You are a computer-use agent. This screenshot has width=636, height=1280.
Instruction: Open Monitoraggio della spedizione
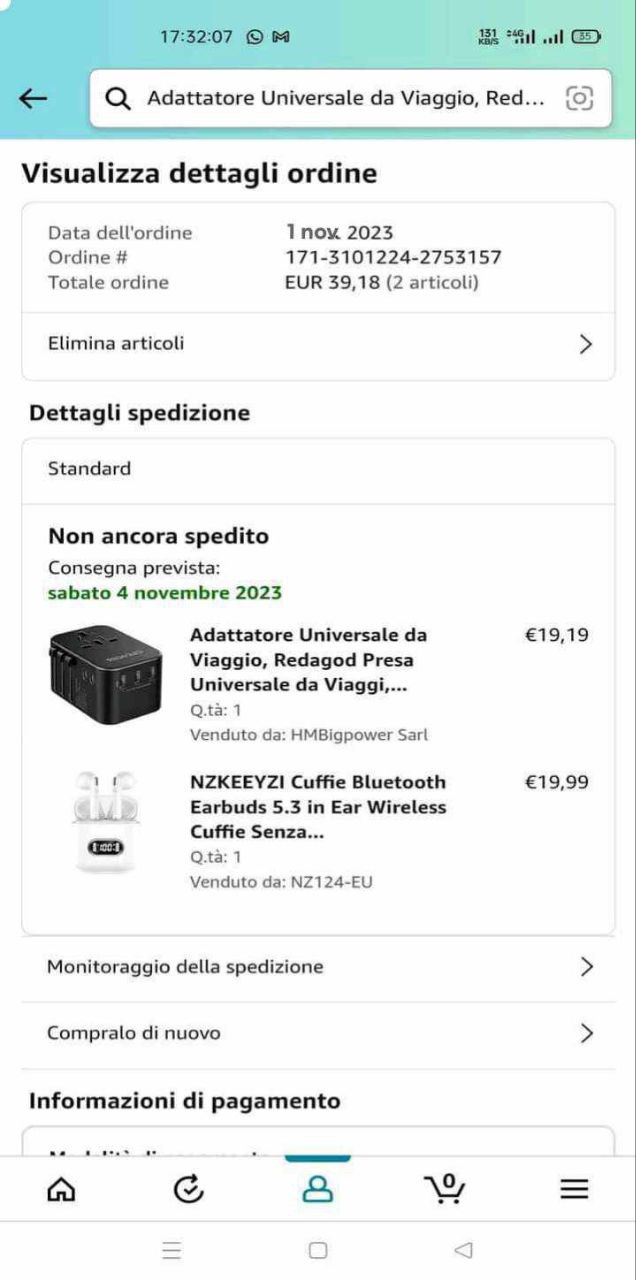(x=318, y=967)
